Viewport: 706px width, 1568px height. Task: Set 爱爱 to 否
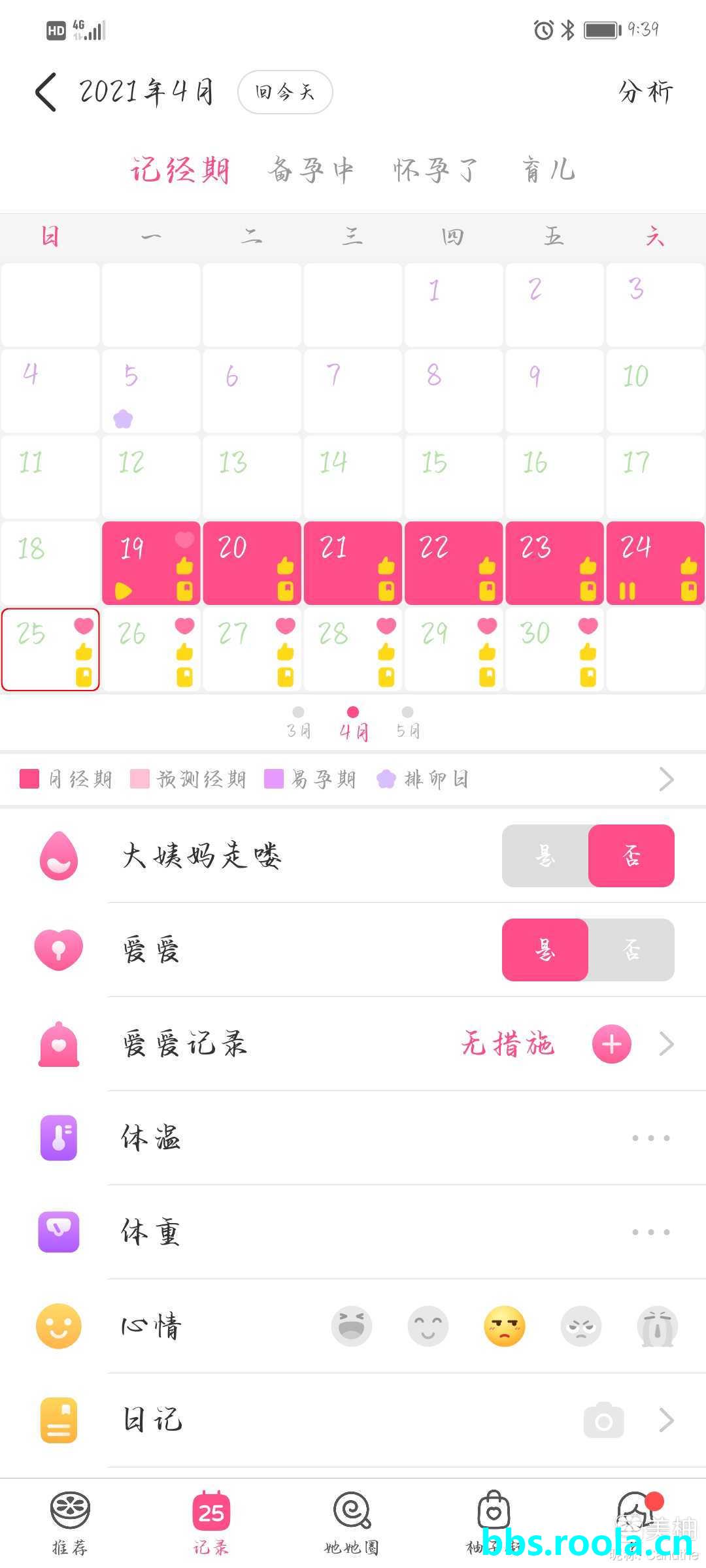[631, 950]
